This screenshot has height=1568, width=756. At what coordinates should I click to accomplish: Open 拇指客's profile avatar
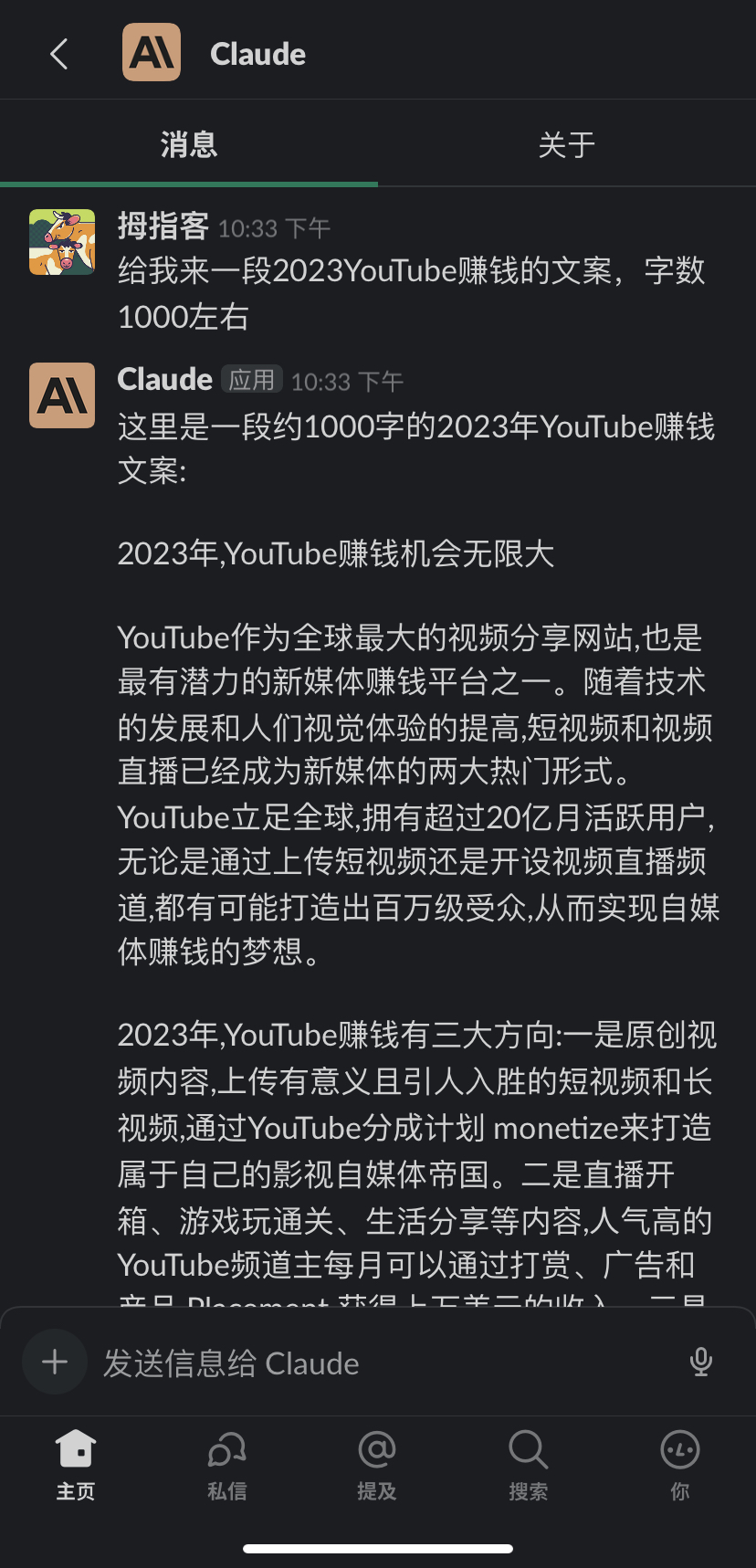(62, 242)
